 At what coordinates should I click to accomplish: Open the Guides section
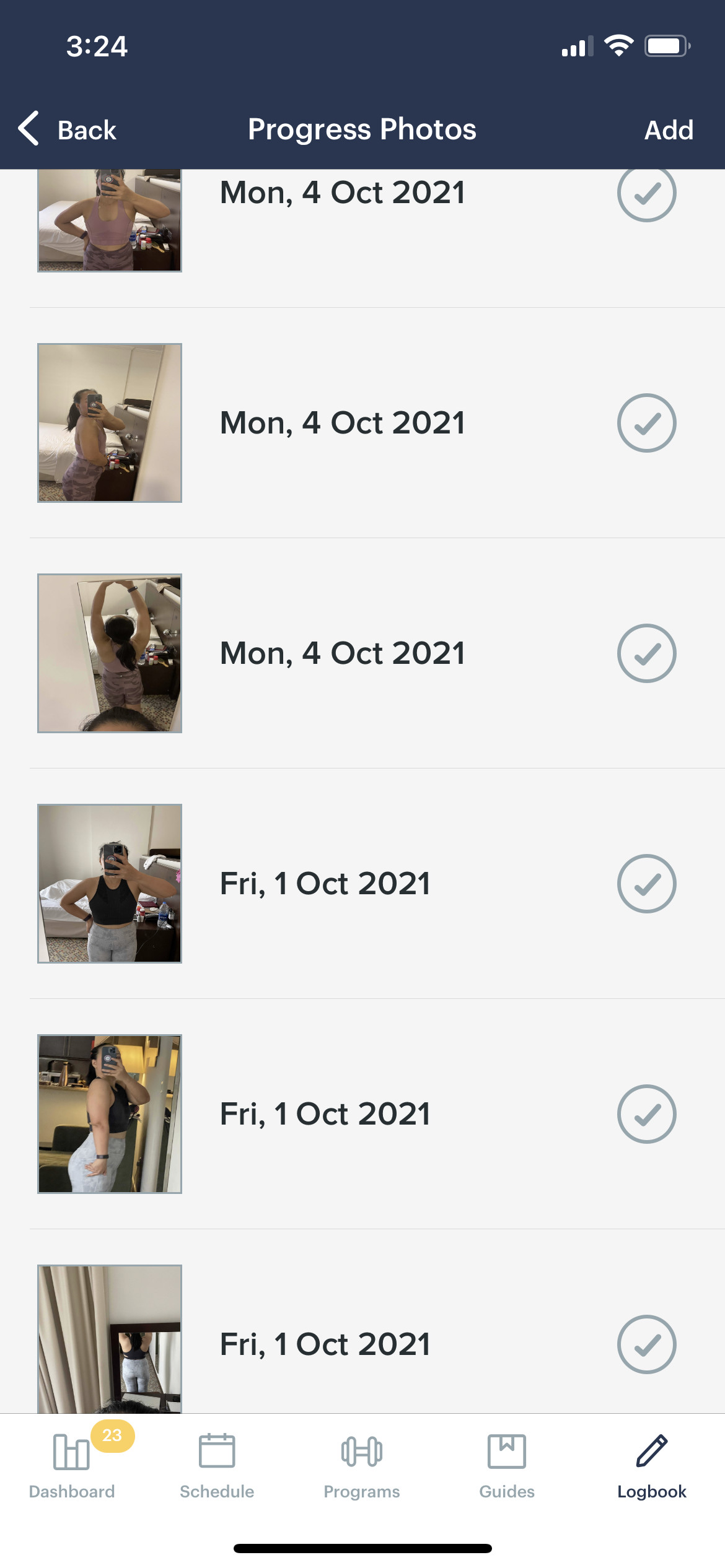(506, 1457)
